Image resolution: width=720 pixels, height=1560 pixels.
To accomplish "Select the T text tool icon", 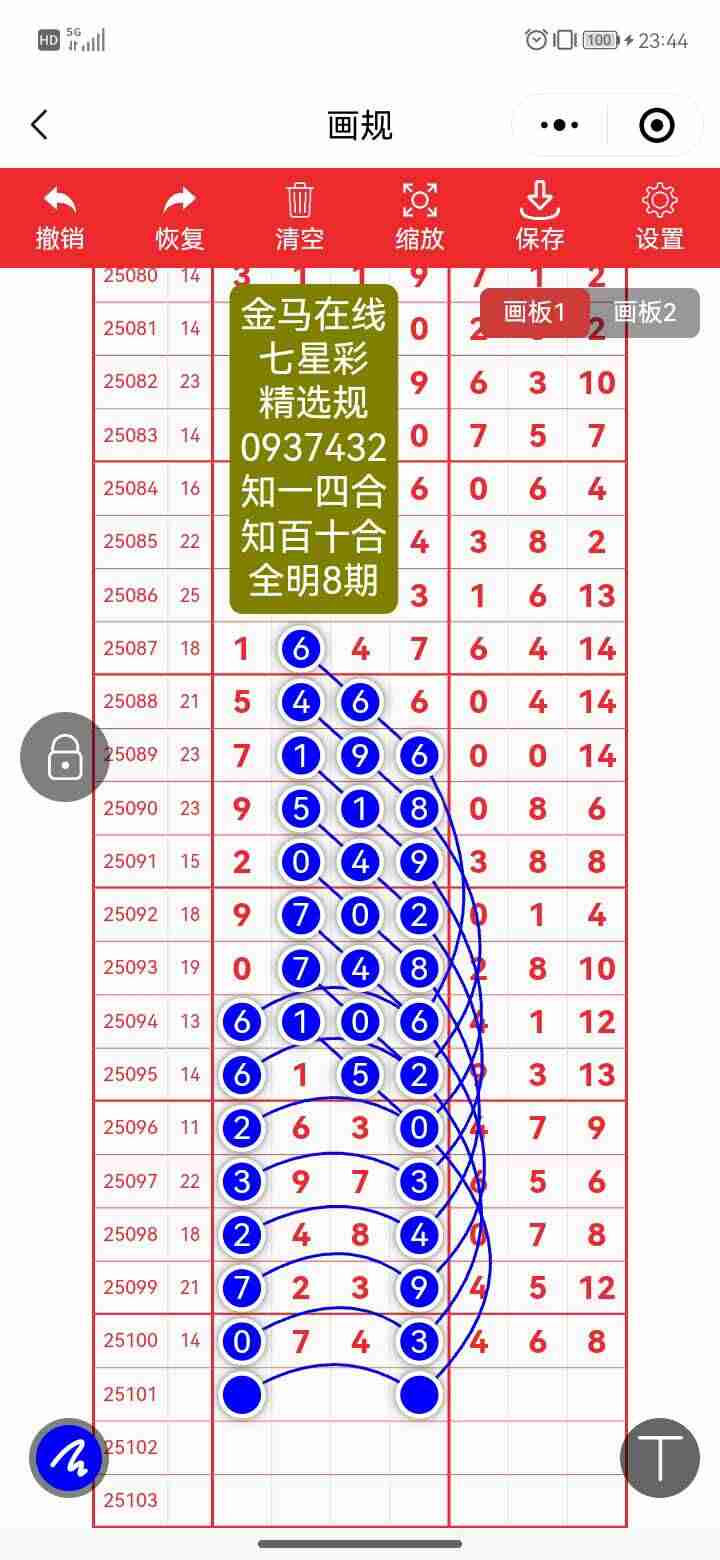I will click(x=659, y=1458).
